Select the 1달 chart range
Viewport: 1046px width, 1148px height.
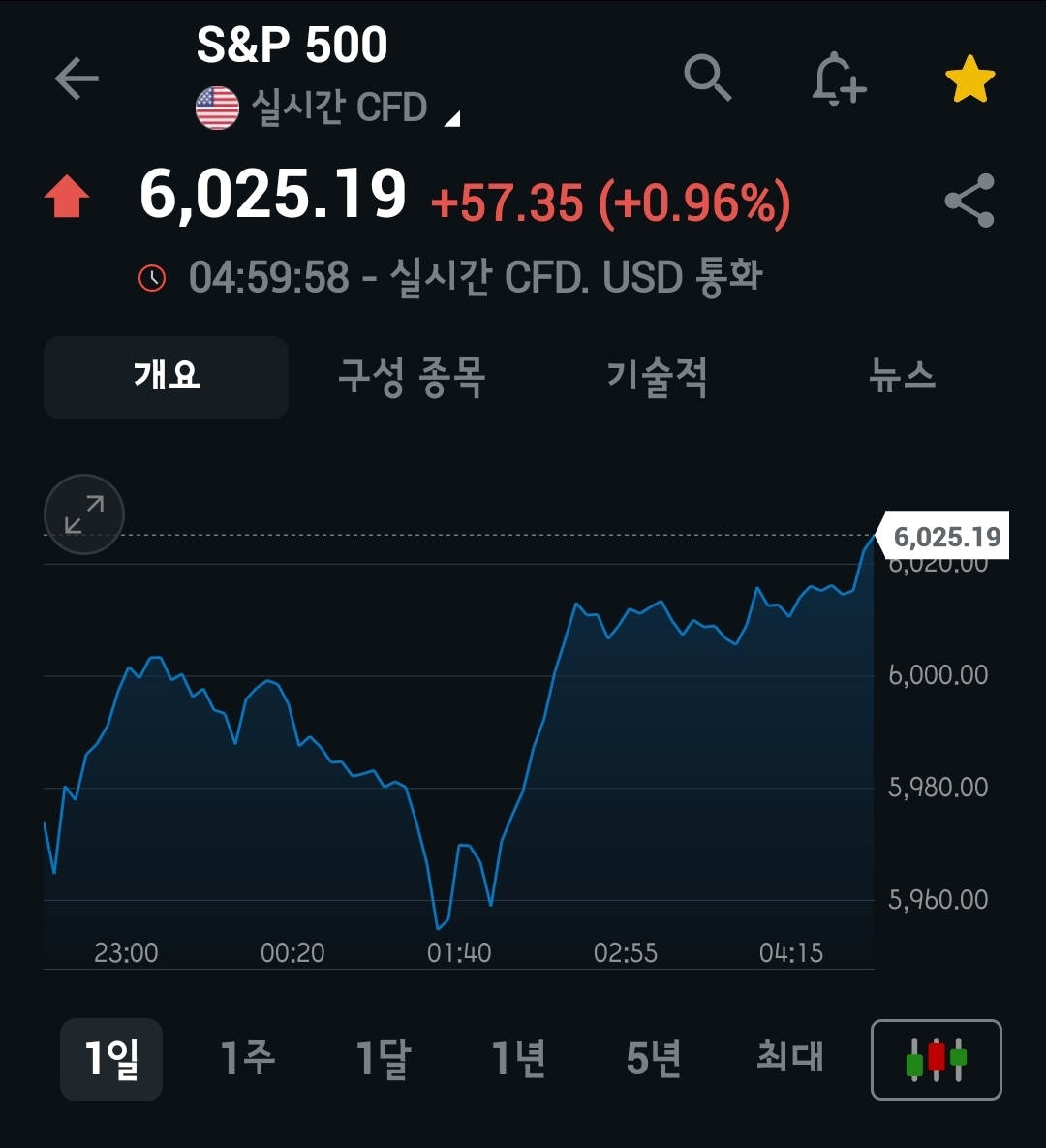point(383,1058)
